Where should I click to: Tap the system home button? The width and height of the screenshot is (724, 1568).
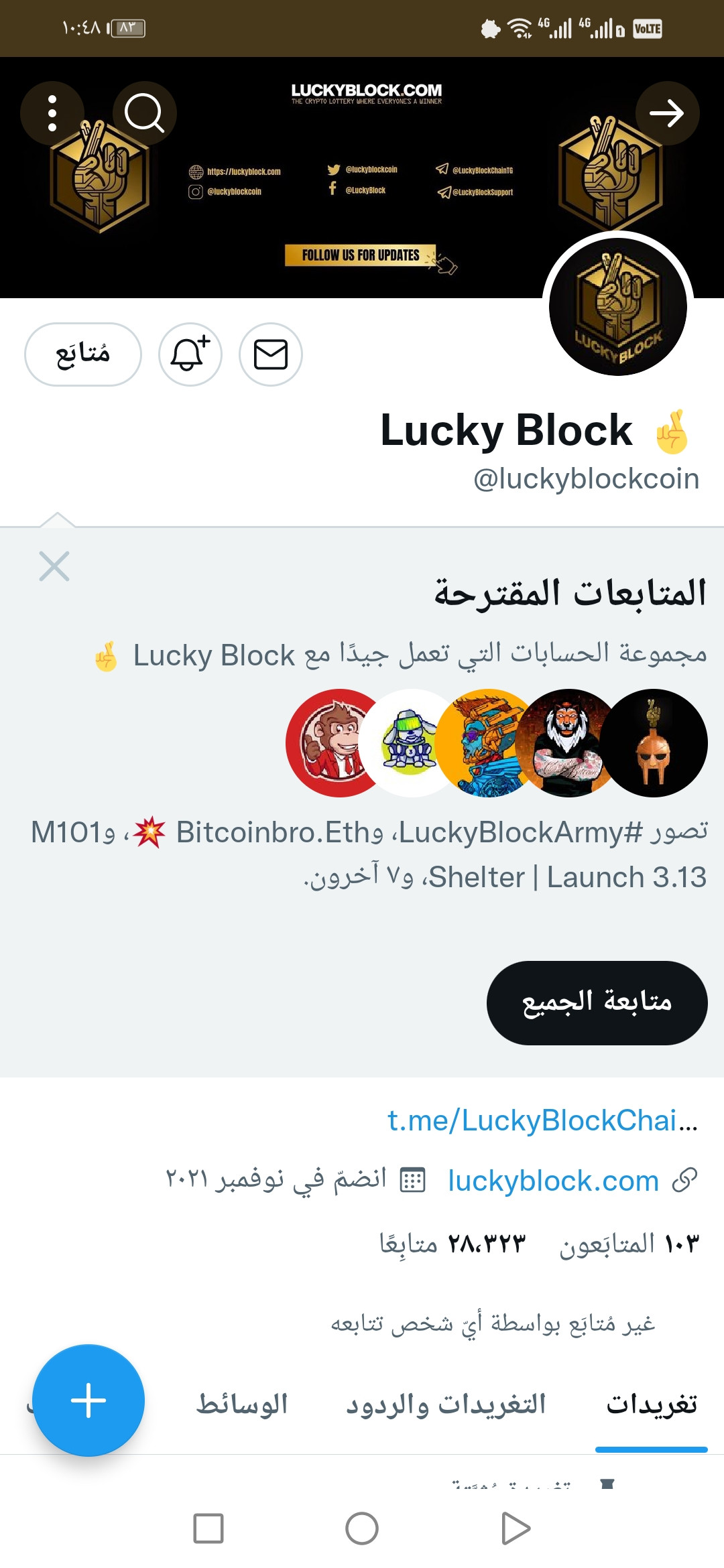pyautogui.click(x=362, y=1529)
